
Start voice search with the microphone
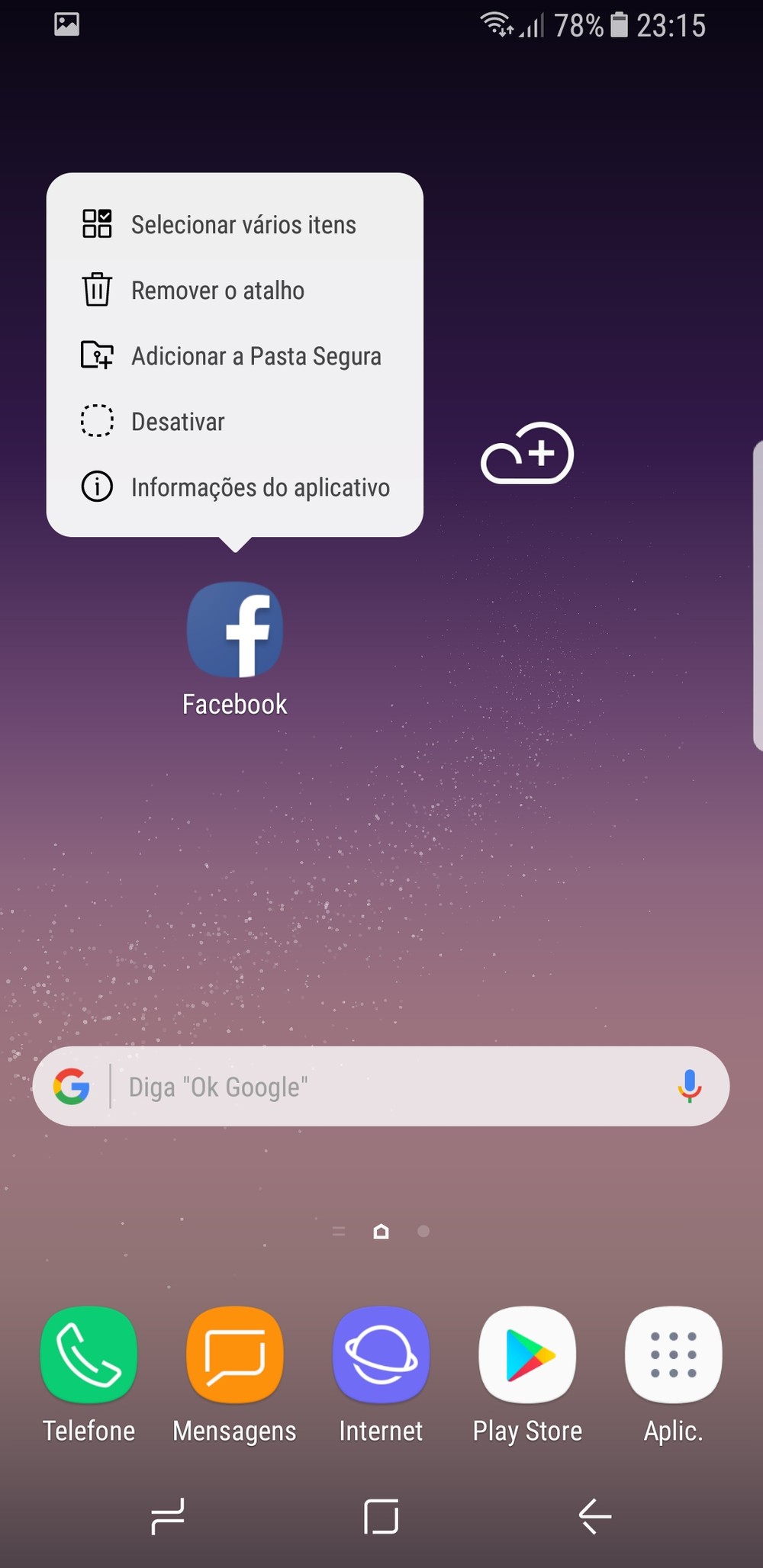click(689, 1086)
